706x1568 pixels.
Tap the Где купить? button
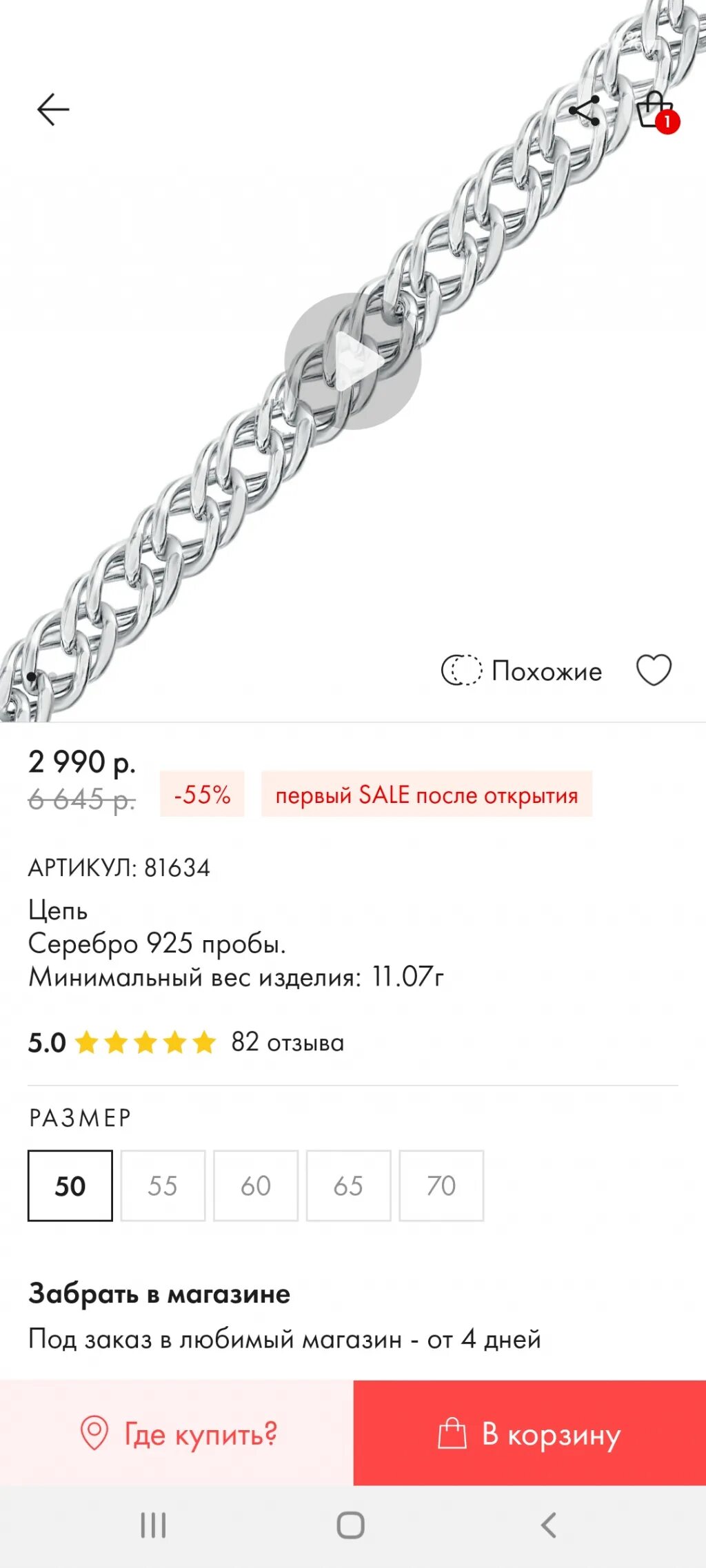pyautogui.click(x=176, y=1433)
